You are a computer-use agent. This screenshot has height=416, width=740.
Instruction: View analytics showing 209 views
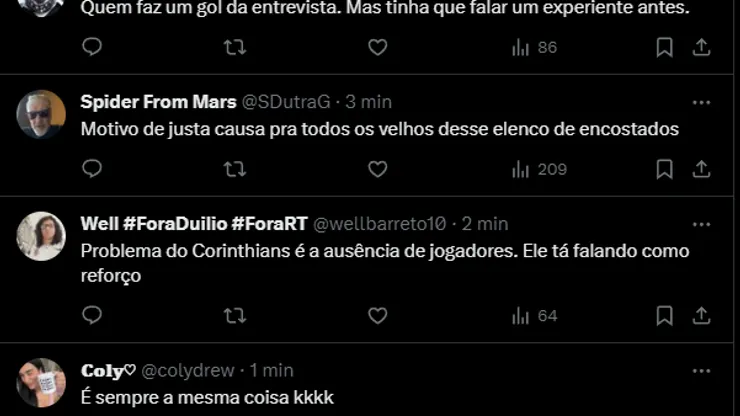coord(539,169)
